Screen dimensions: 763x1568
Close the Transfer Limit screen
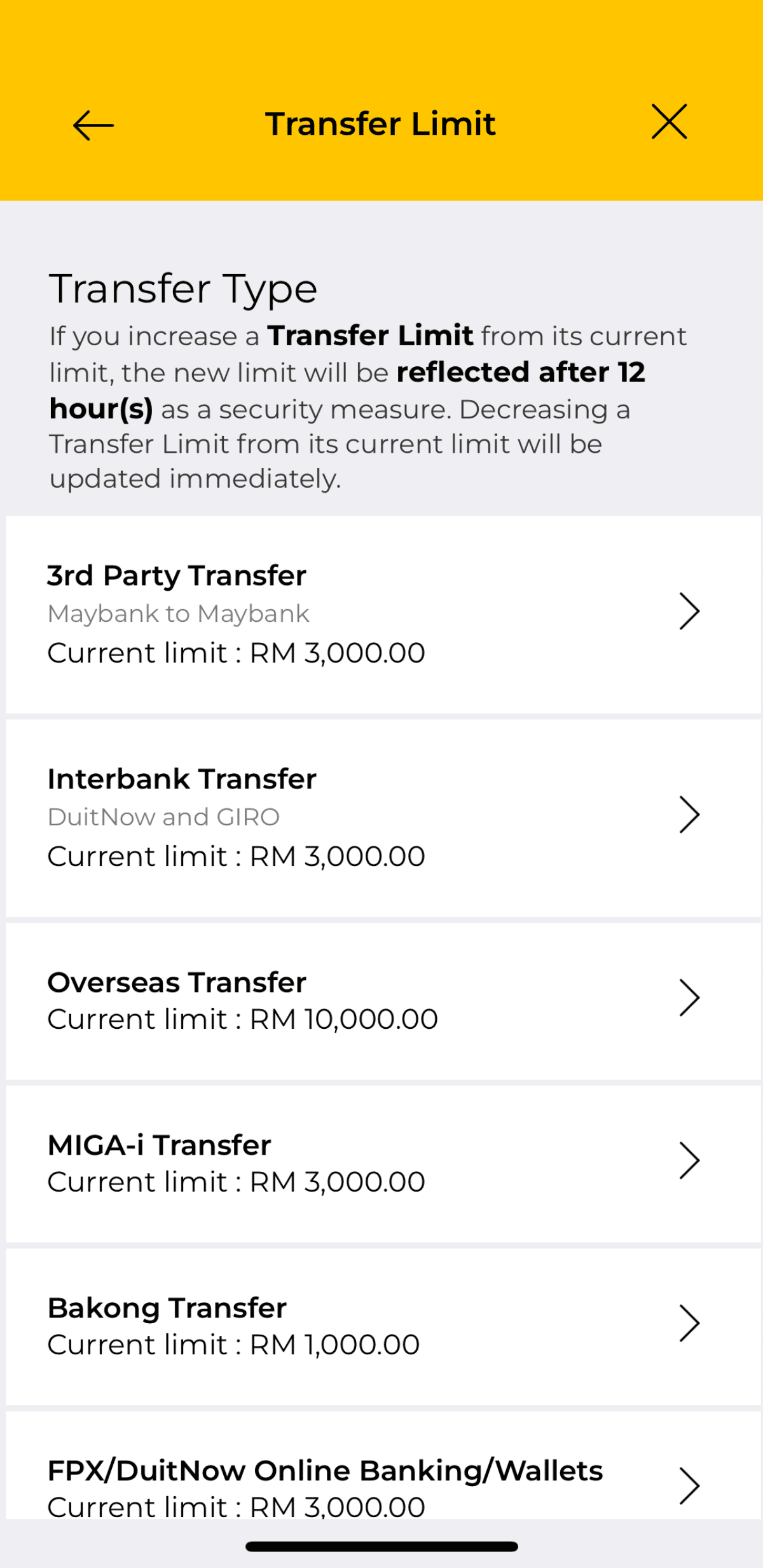pyautogui.click(x=669, y=123)
